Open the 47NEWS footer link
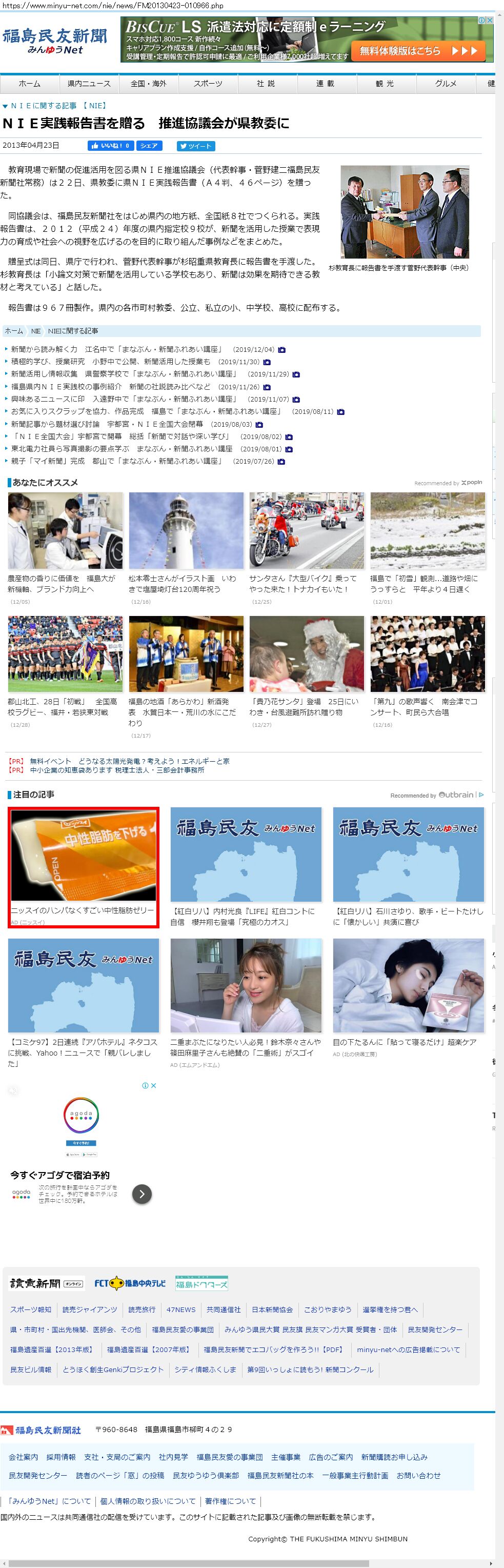 click(x=181, y=1309)
